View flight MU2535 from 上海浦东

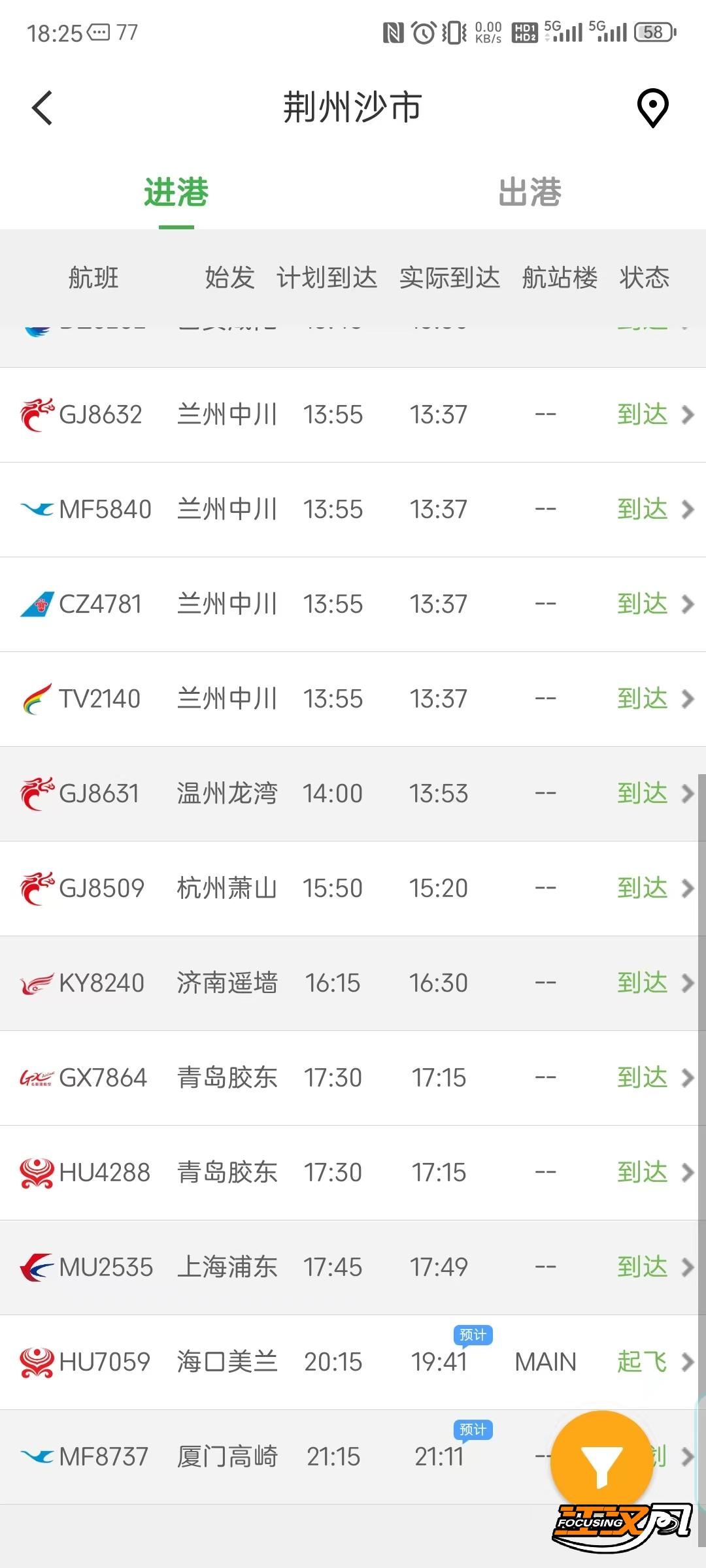coord(353,1267)
